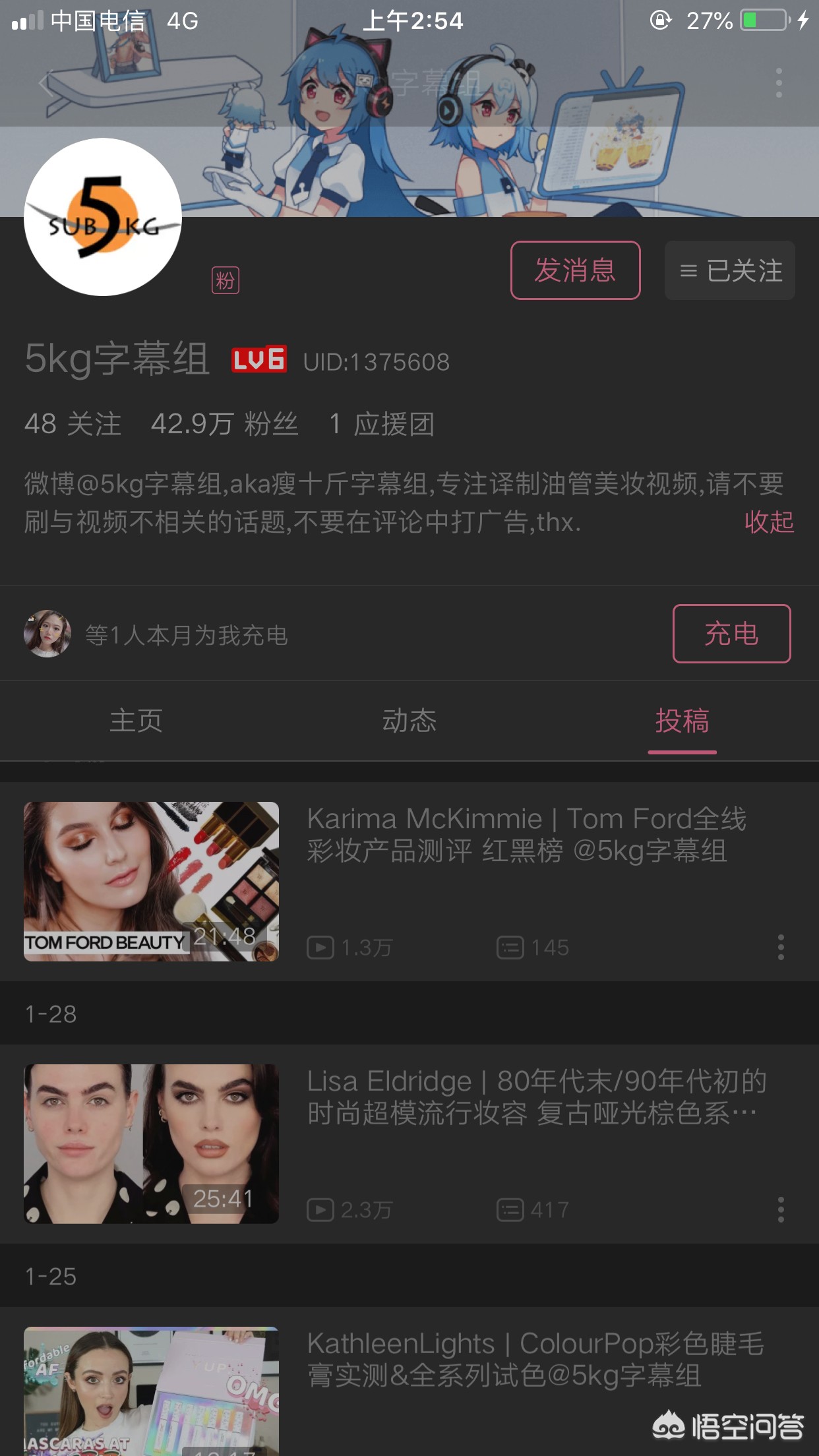The image size is (819, 1456).
Task: Switch to the 动态 tab
Action: (x=409, y=721)
